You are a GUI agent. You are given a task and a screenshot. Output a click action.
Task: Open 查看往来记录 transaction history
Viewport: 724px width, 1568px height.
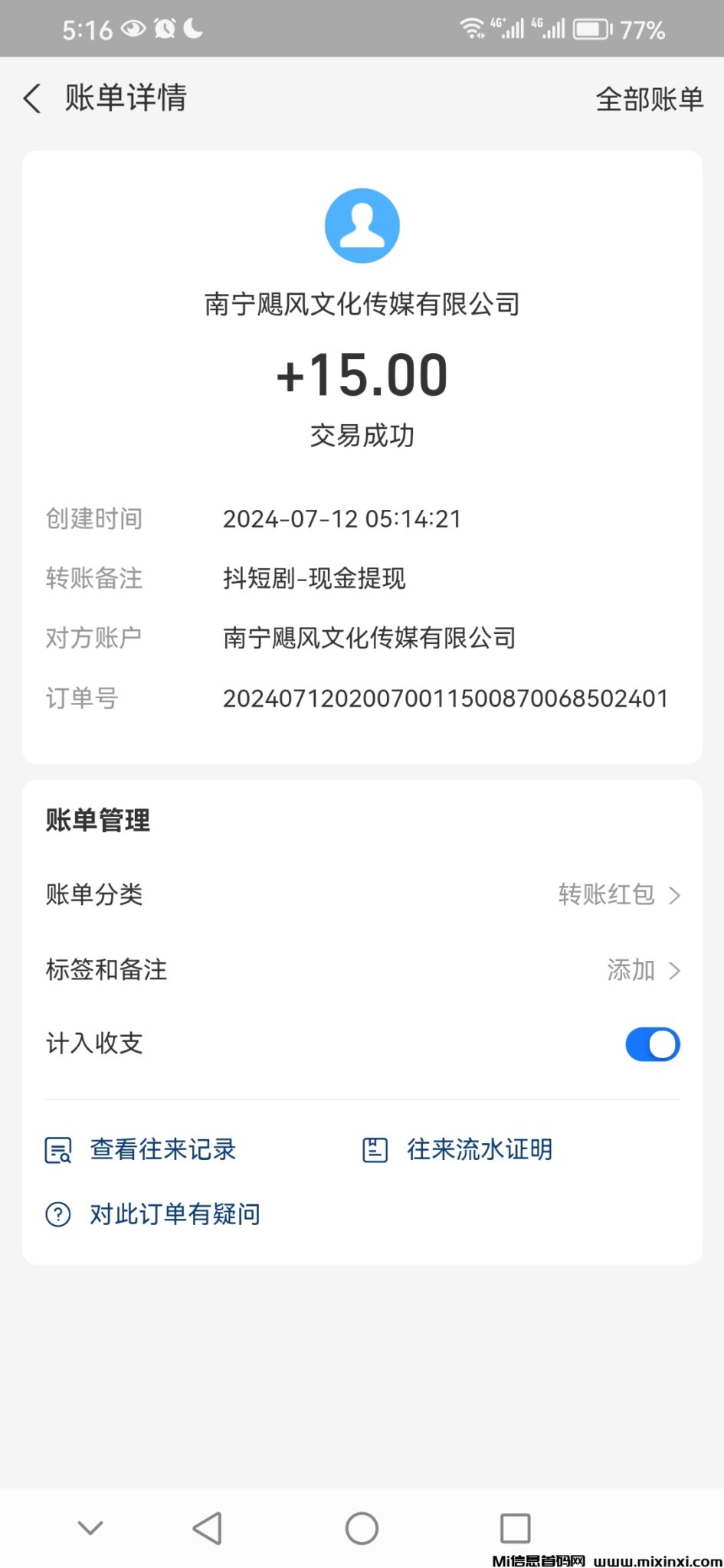(x=162, y=1149)
